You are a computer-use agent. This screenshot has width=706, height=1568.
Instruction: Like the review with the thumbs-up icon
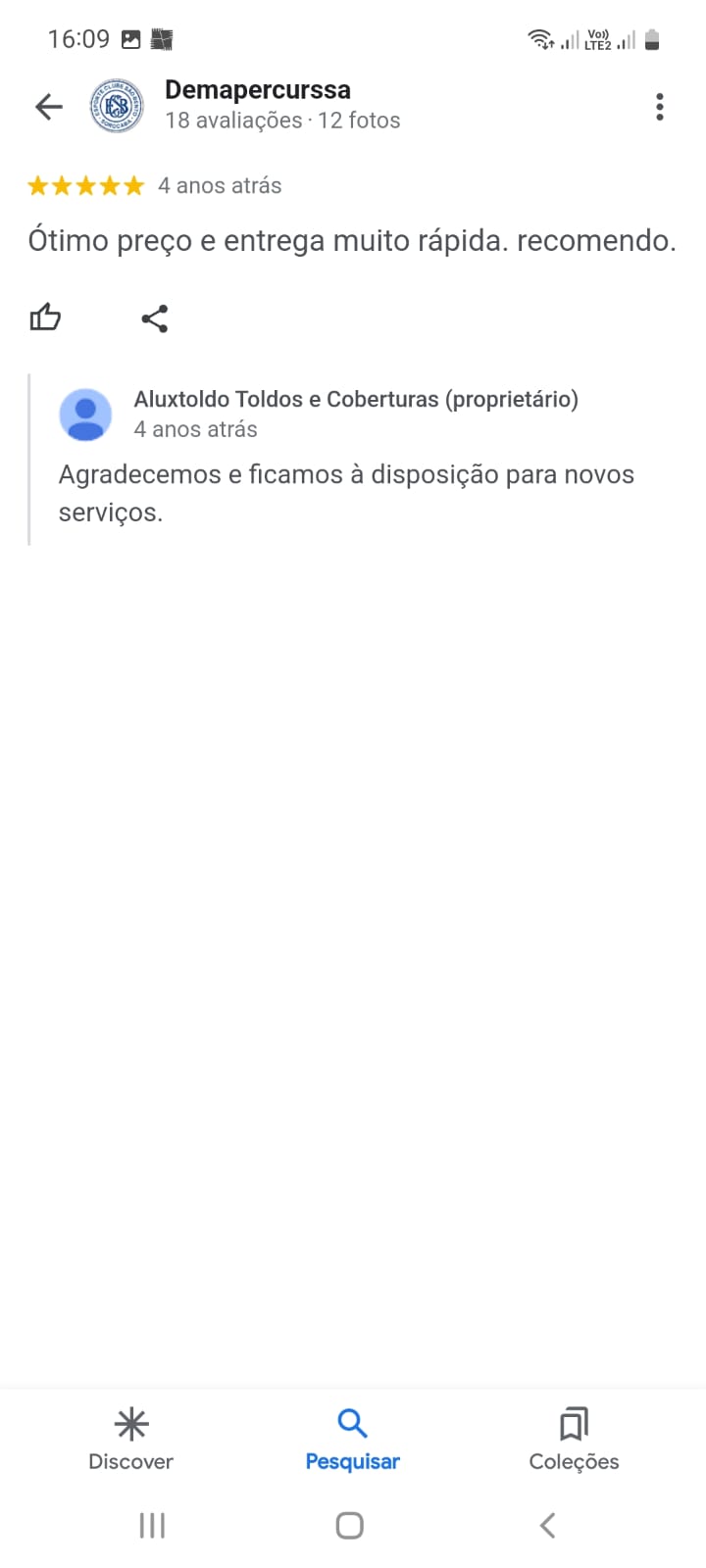pyautogui.click(x=45, y=318)
